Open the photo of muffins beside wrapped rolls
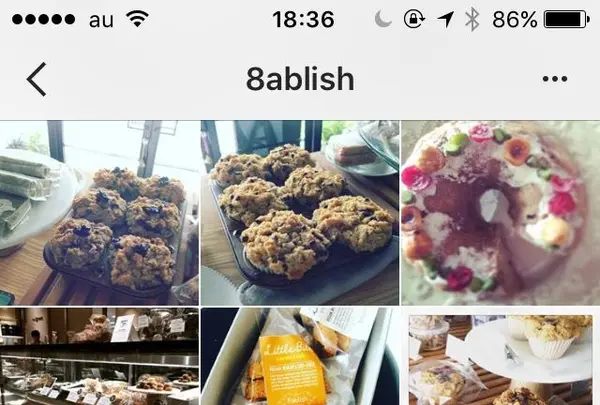600x405 pixels. point(99,212)
